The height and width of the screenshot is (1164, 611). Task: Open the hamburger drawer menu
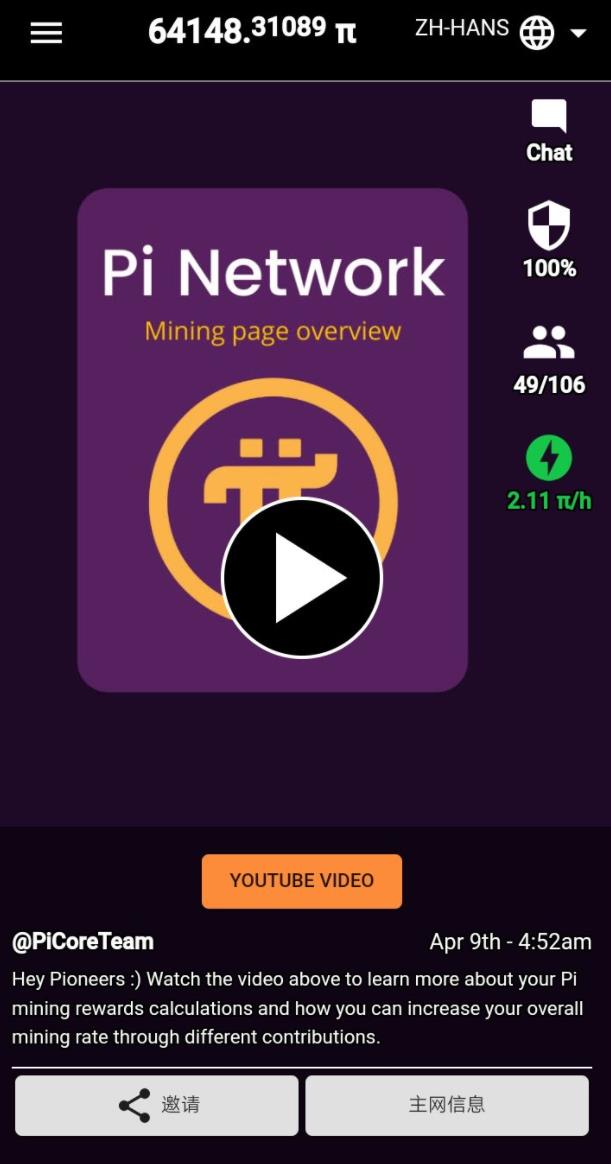coord(46,33)
